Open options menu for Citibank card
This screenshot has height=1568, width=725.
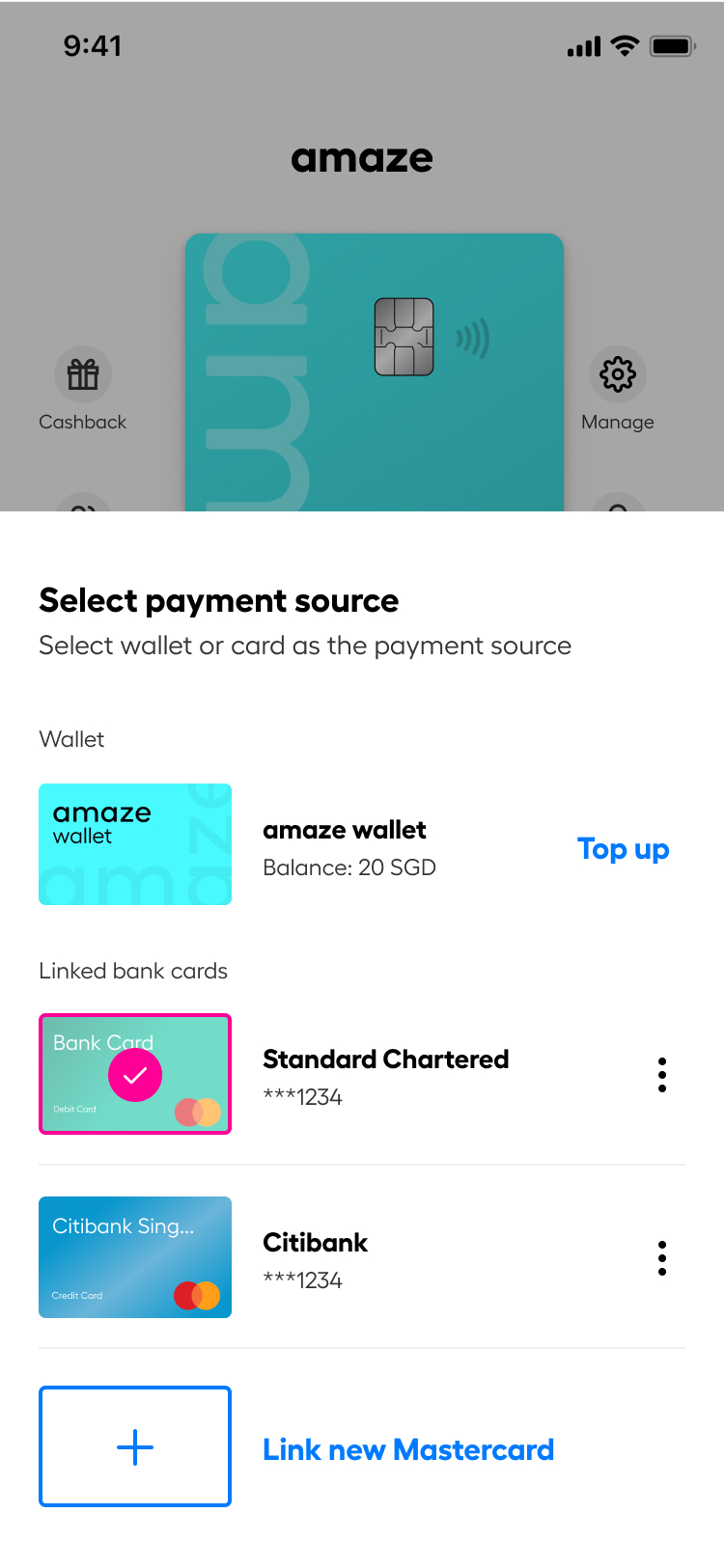point(662,1257)
